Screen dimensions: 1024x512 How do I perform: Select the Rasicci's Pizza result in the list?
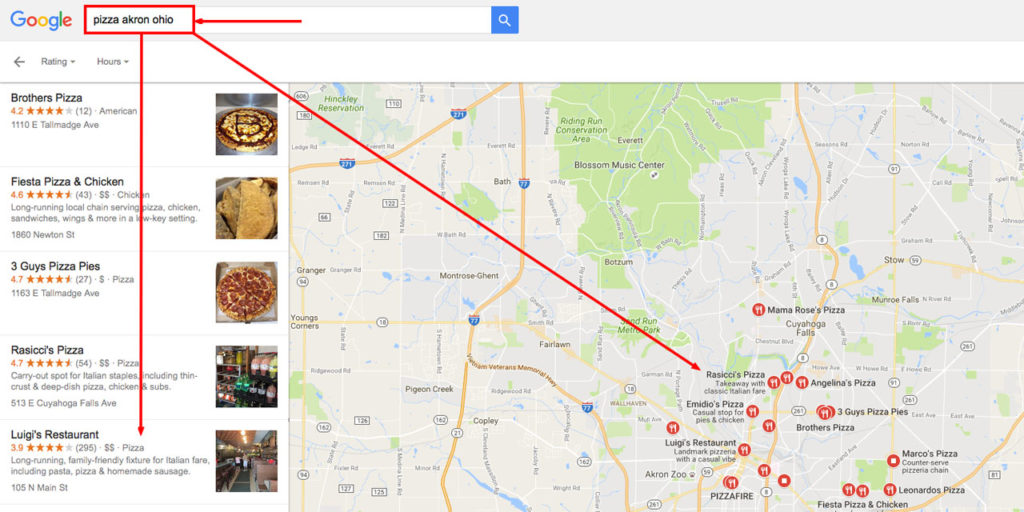47,350
